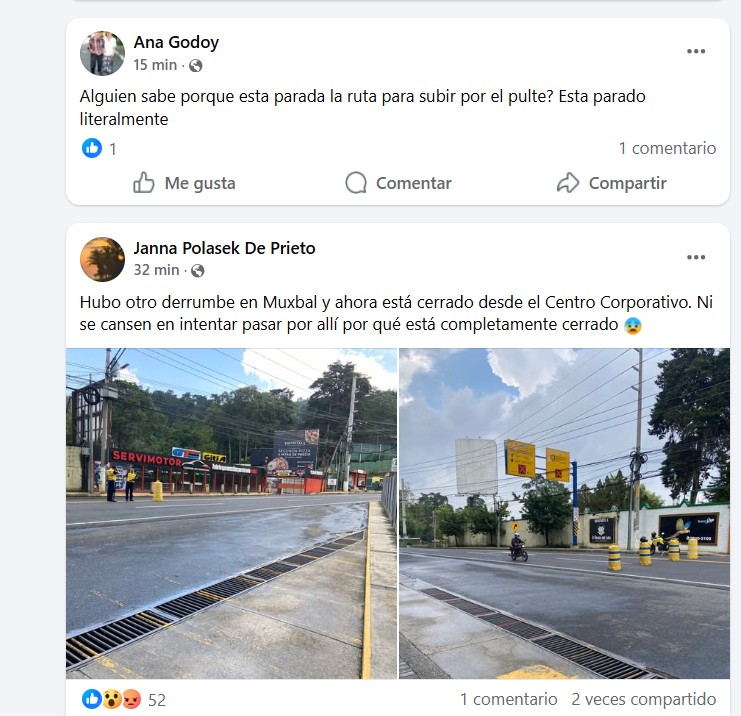View the 52 reactions on Janna's post

pos(124,700)
